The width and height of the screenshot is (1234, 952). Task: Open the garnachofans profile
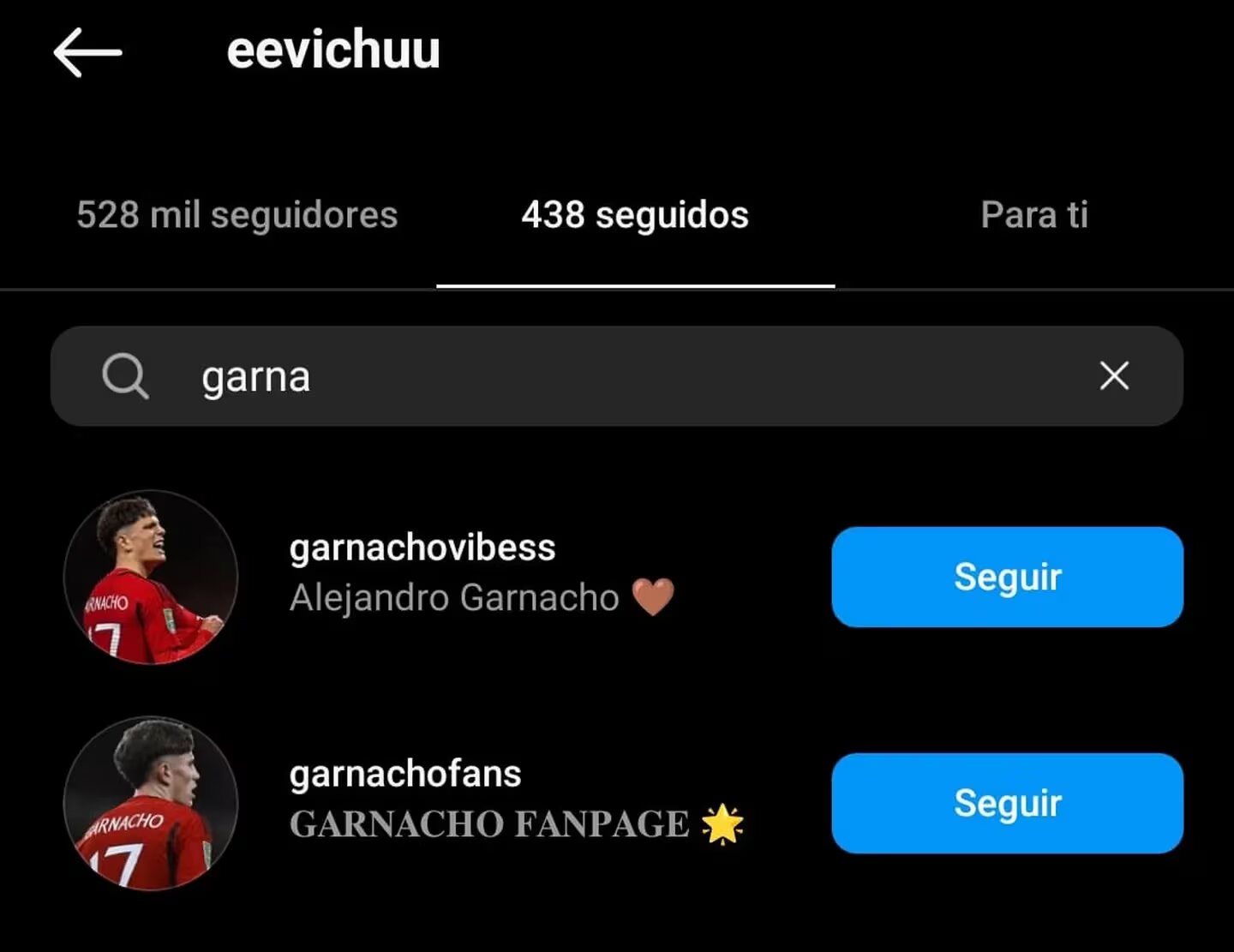coord(404,775)
